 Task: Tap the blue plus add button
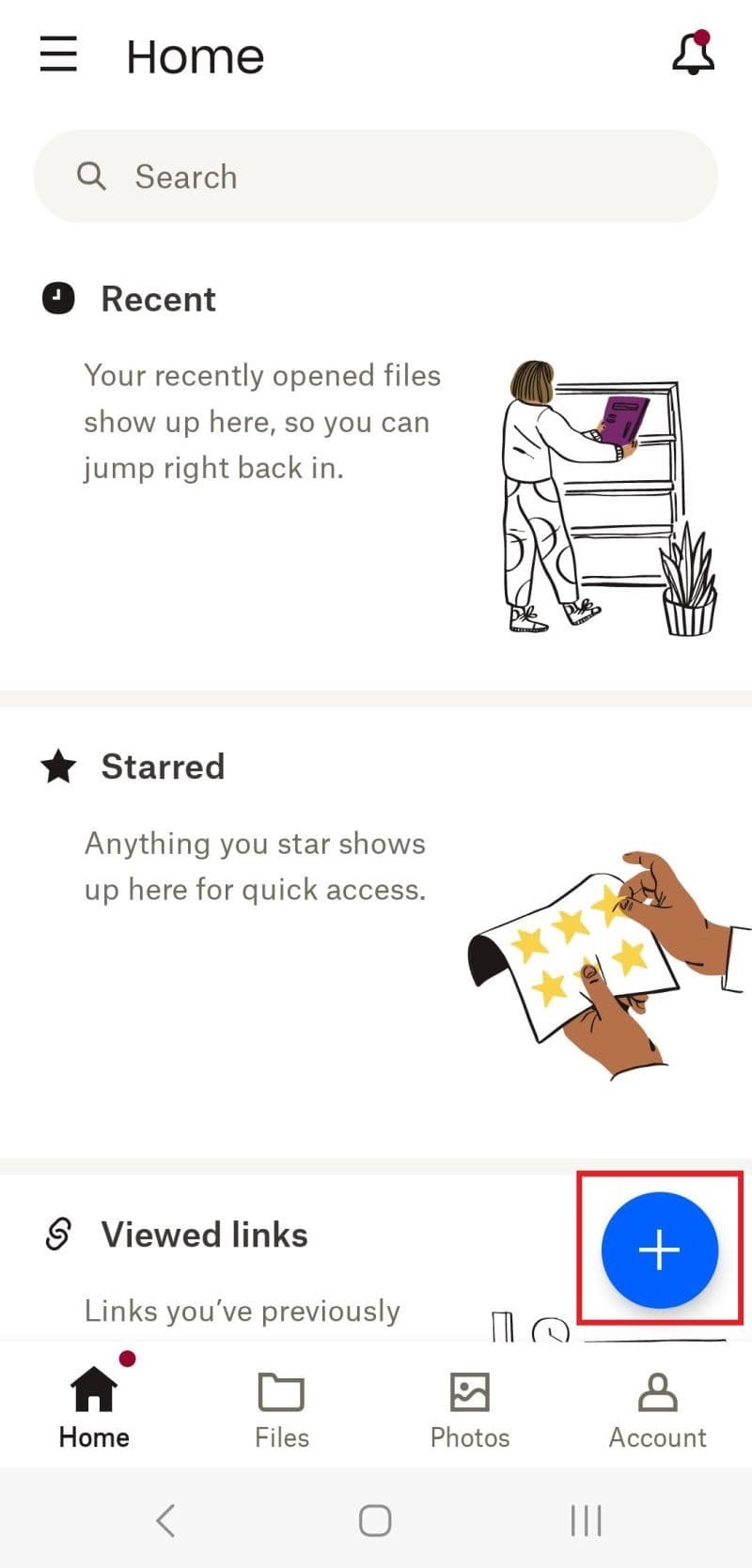point(660,1250)
